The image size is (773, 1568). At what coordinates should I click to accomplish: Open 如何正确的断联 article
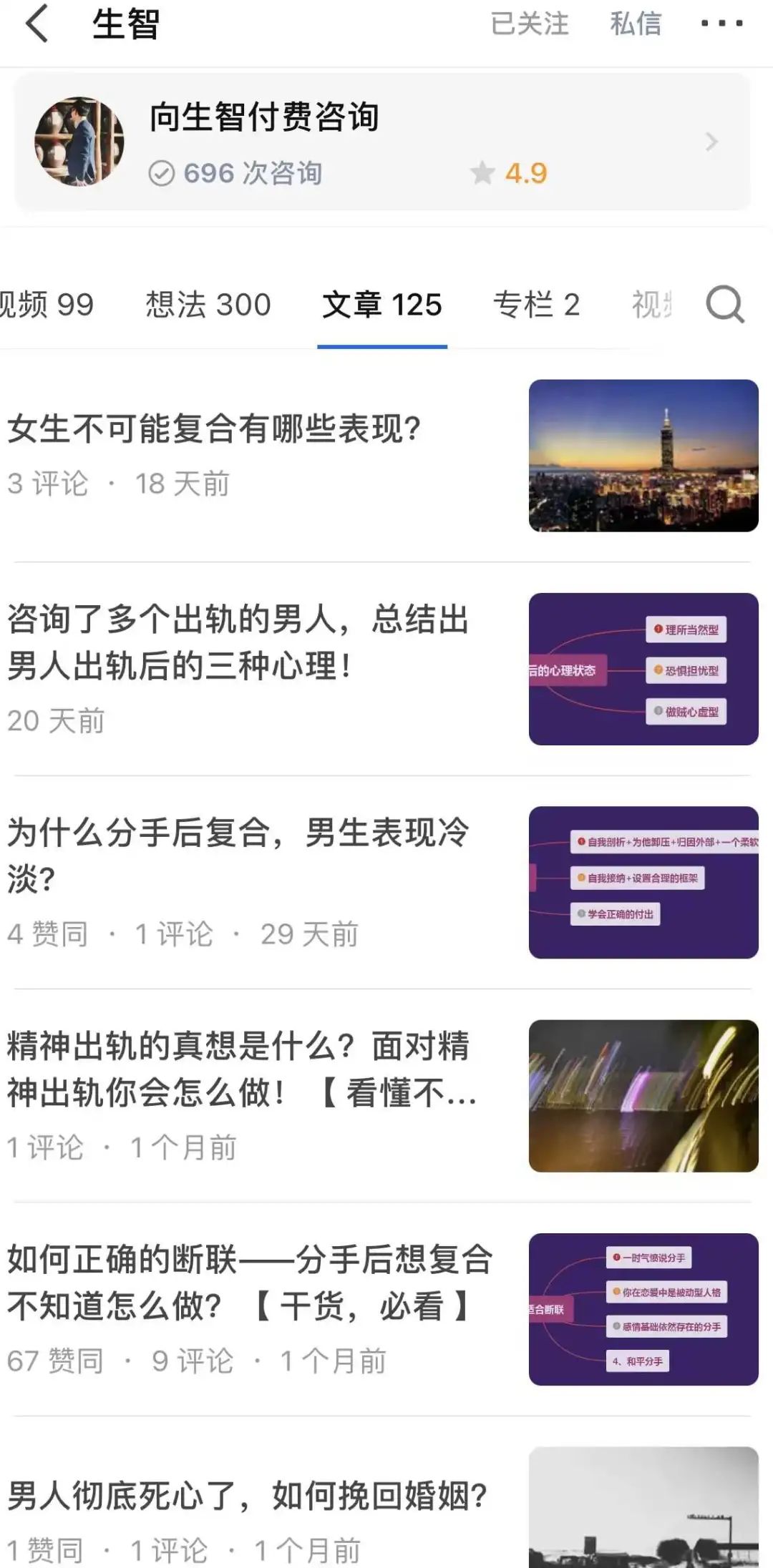[x=248, y=1282]
